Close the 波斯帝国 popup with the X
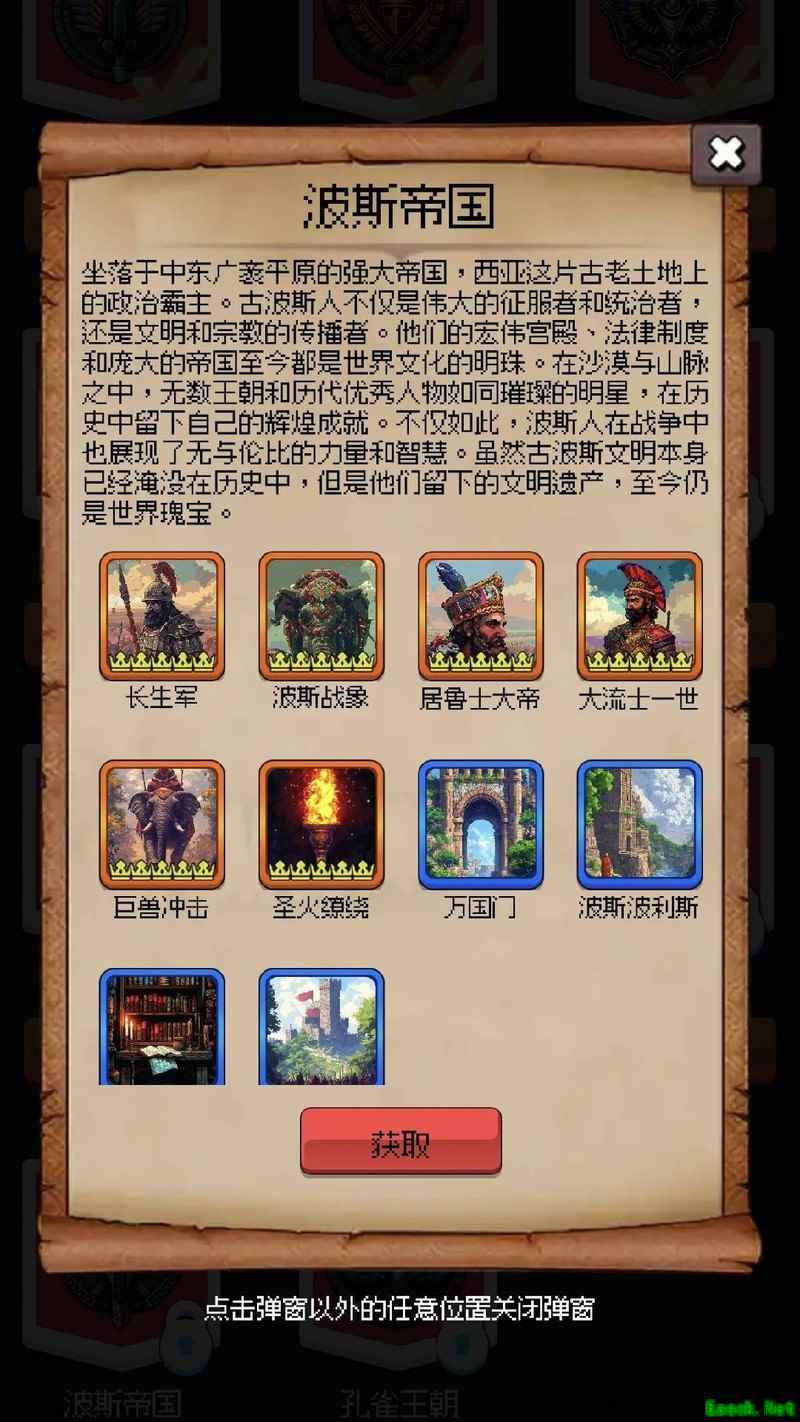Viewport: 800px width, 1422px height. (x=726, y=155)
